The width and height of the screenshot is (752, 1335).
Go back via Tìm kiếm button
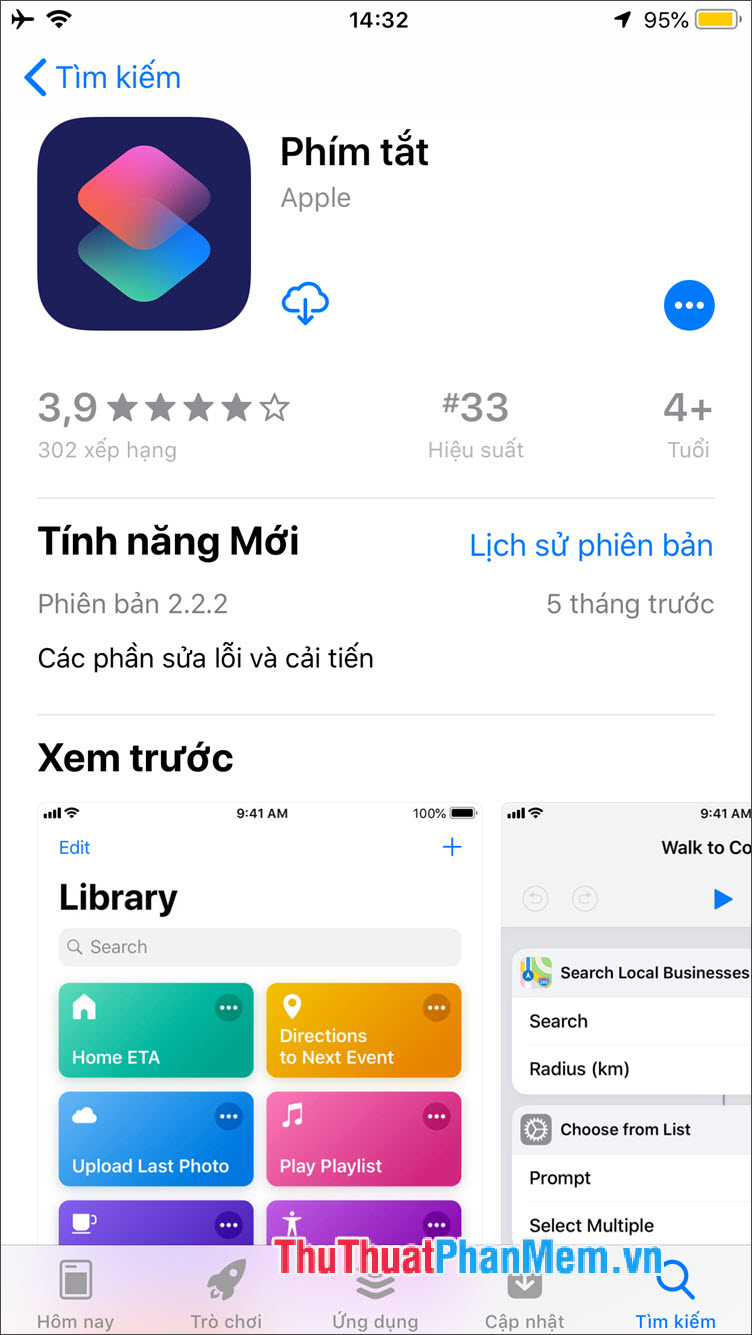click(x=100, y=77)
